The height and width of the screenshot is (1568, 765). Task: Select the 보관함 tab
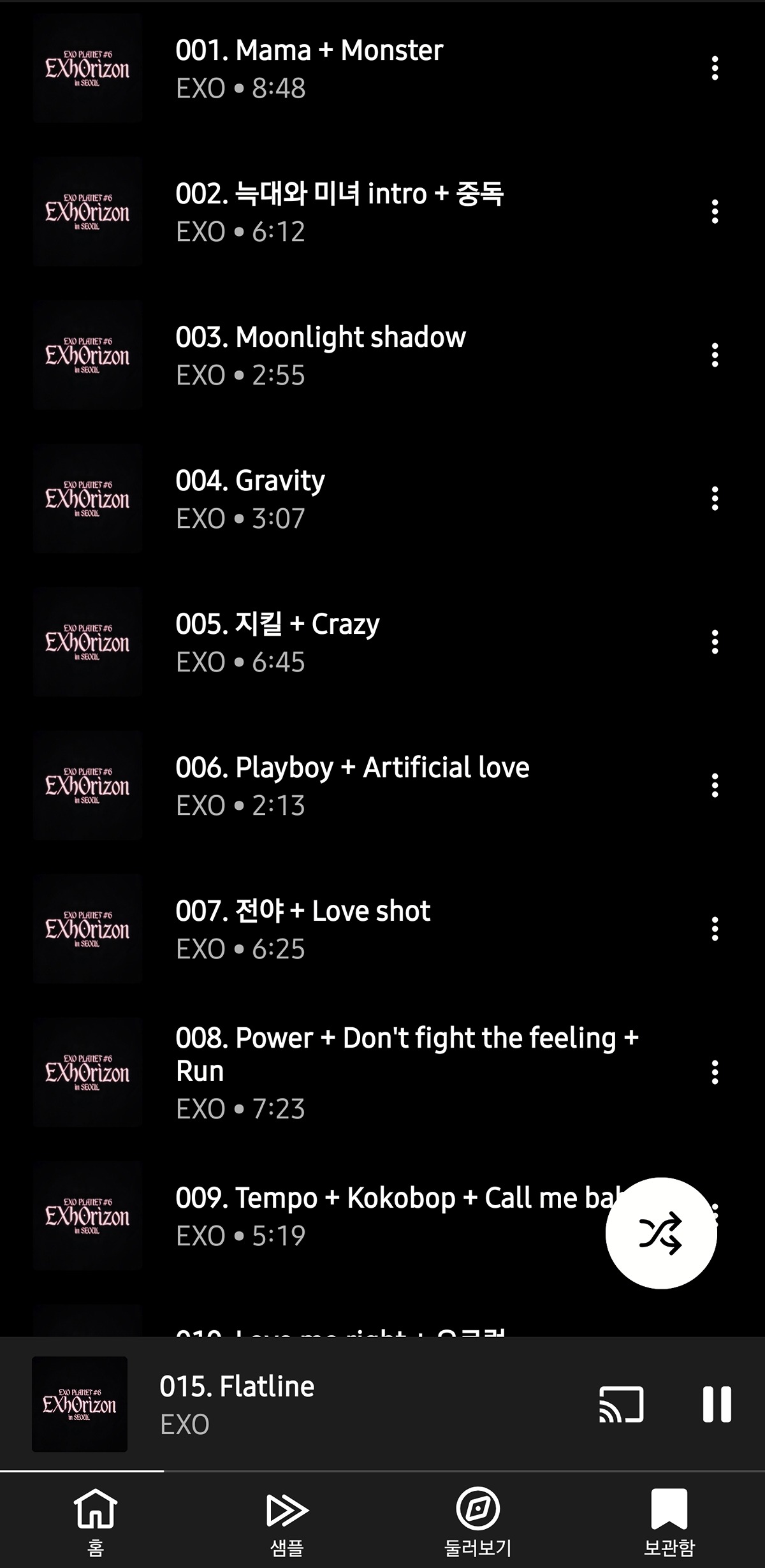pyautogui.click(x=669, y=1520)
